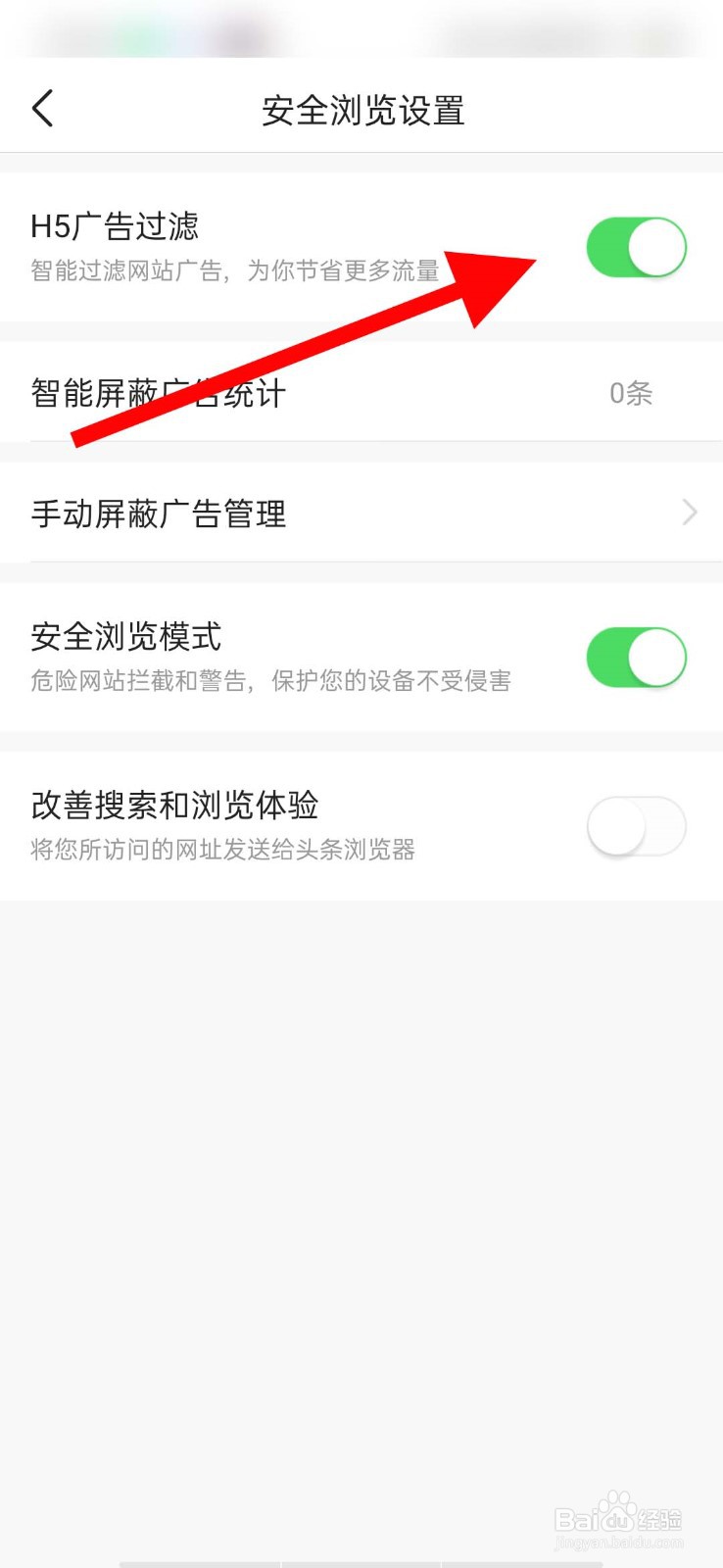Image resolution: width=723 pixels, height=1568 pixels.
Task: Tap the right-facing arrow on ad management row
Action: click(x=690, y=513)
